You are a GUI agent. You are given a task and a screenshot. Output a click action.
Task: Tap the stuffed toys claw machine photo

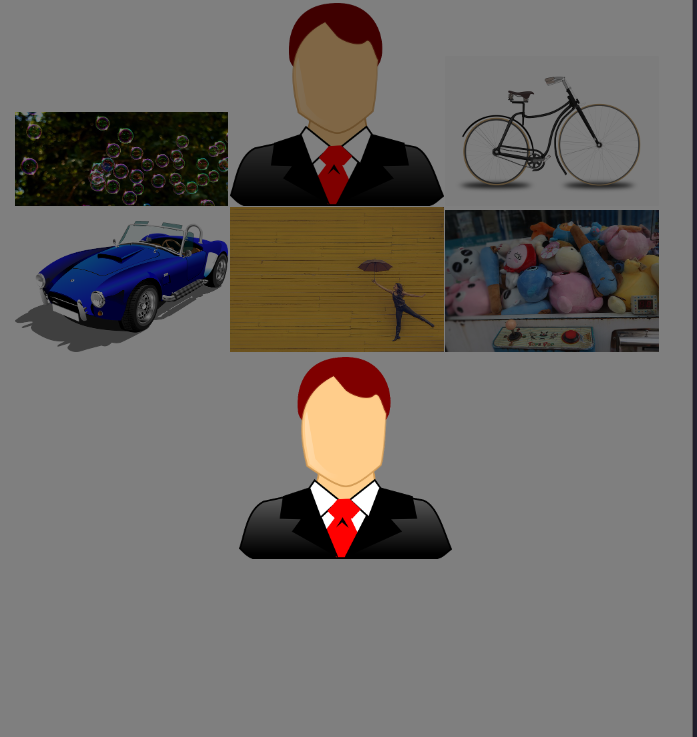tap(552, 281)
